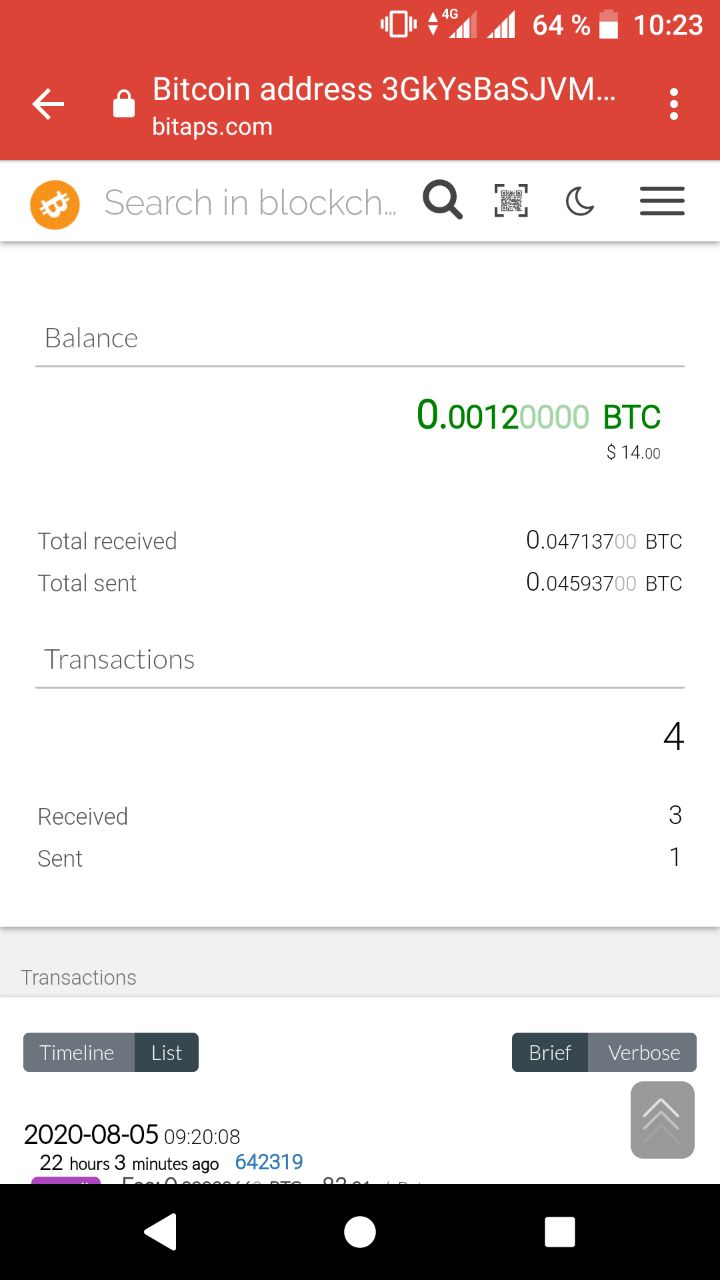Tap the bitaps Bitcoin logo
720x1280 pixels.
coord(55,205)
